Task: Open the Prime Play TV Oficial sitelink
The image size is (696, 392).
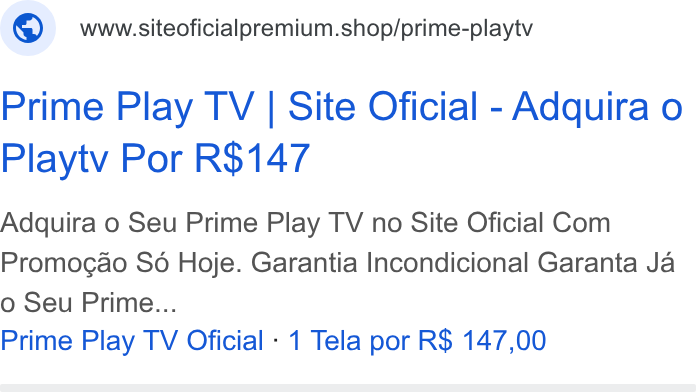Action: [132, 341]
